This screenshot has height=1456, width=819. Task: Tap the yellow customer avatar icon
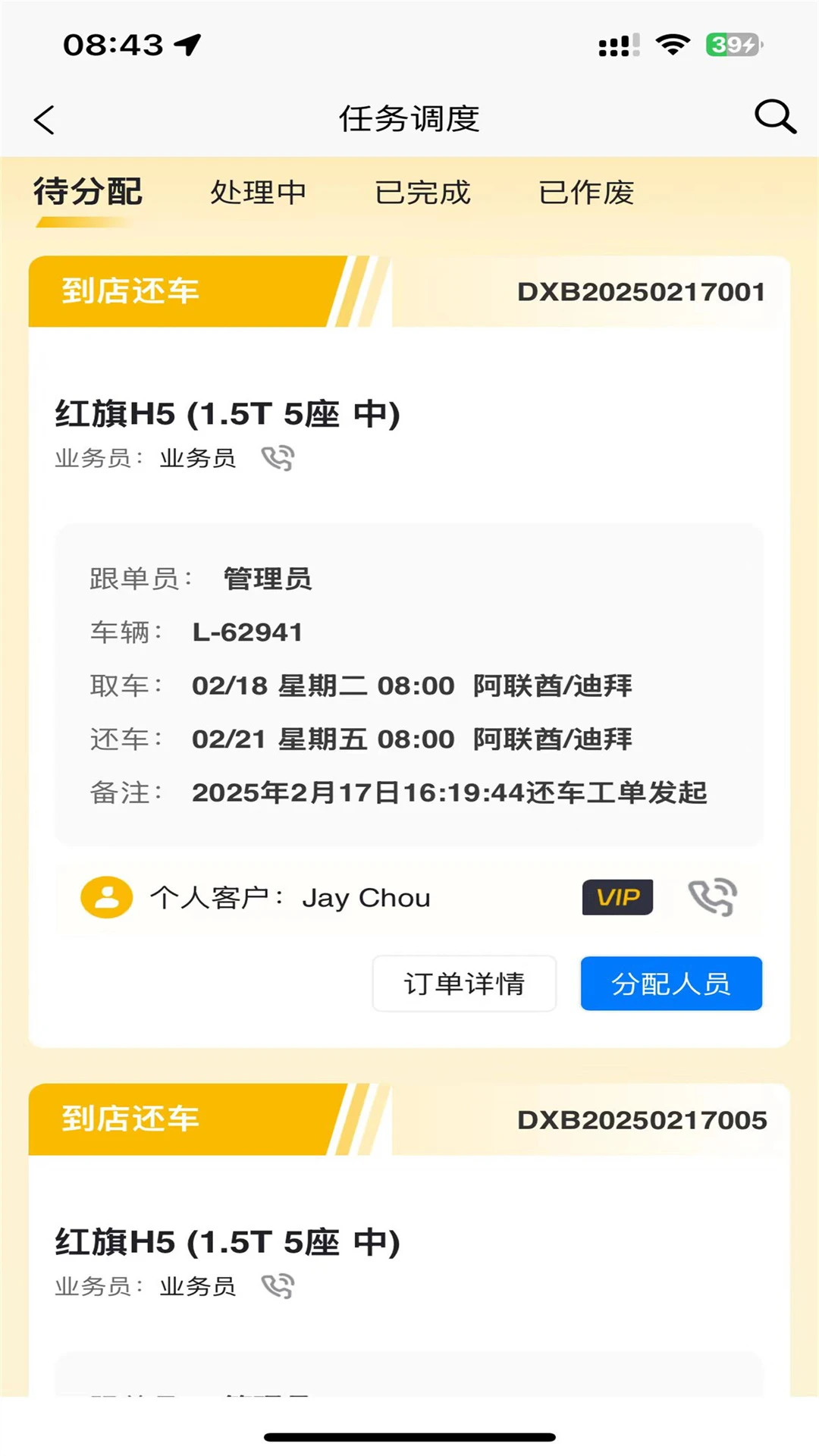tap(106, 897)
